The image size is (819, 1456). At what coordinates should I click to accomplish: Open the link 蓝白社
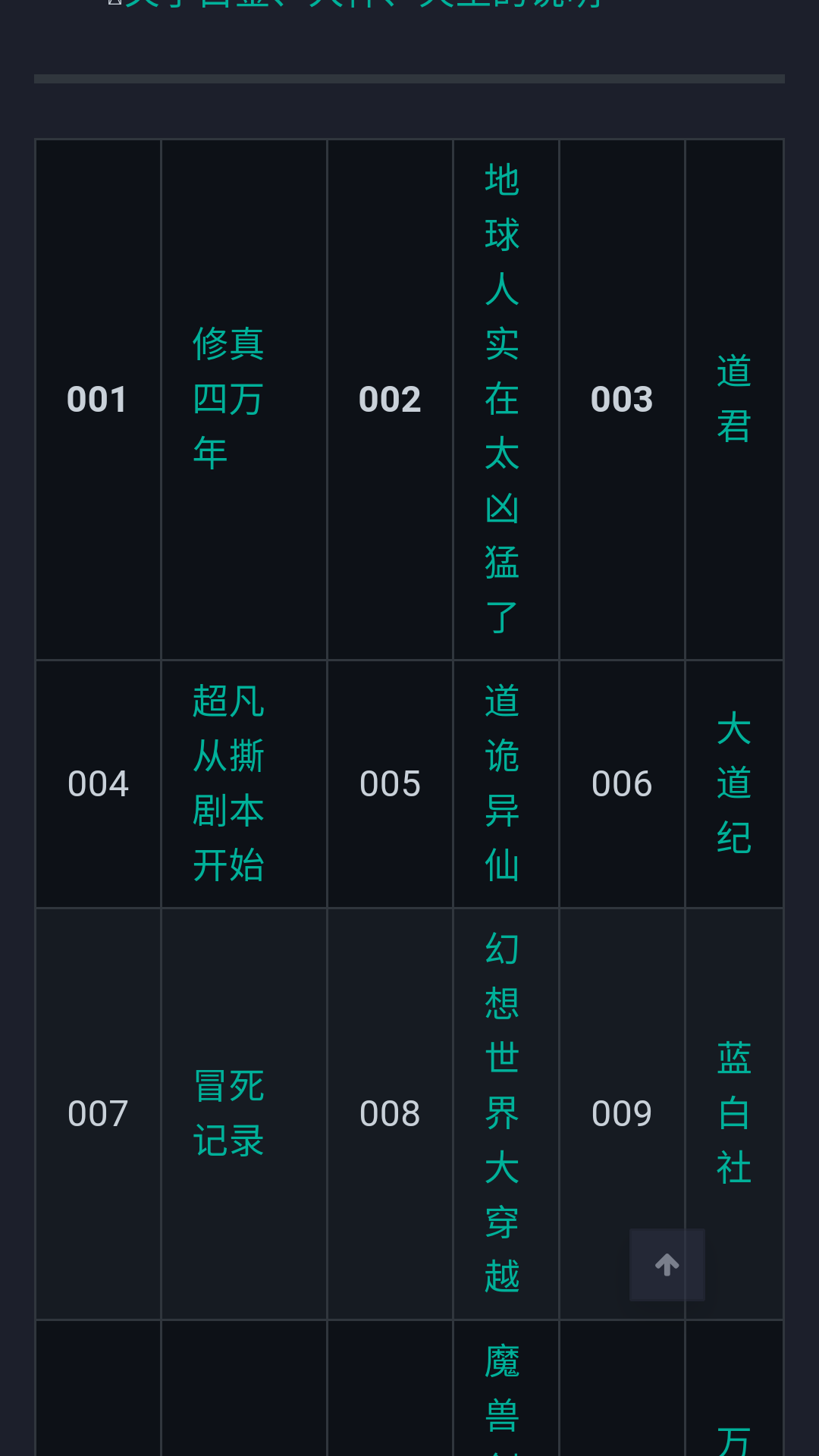pyautogui.click(x=733, y=1113)
